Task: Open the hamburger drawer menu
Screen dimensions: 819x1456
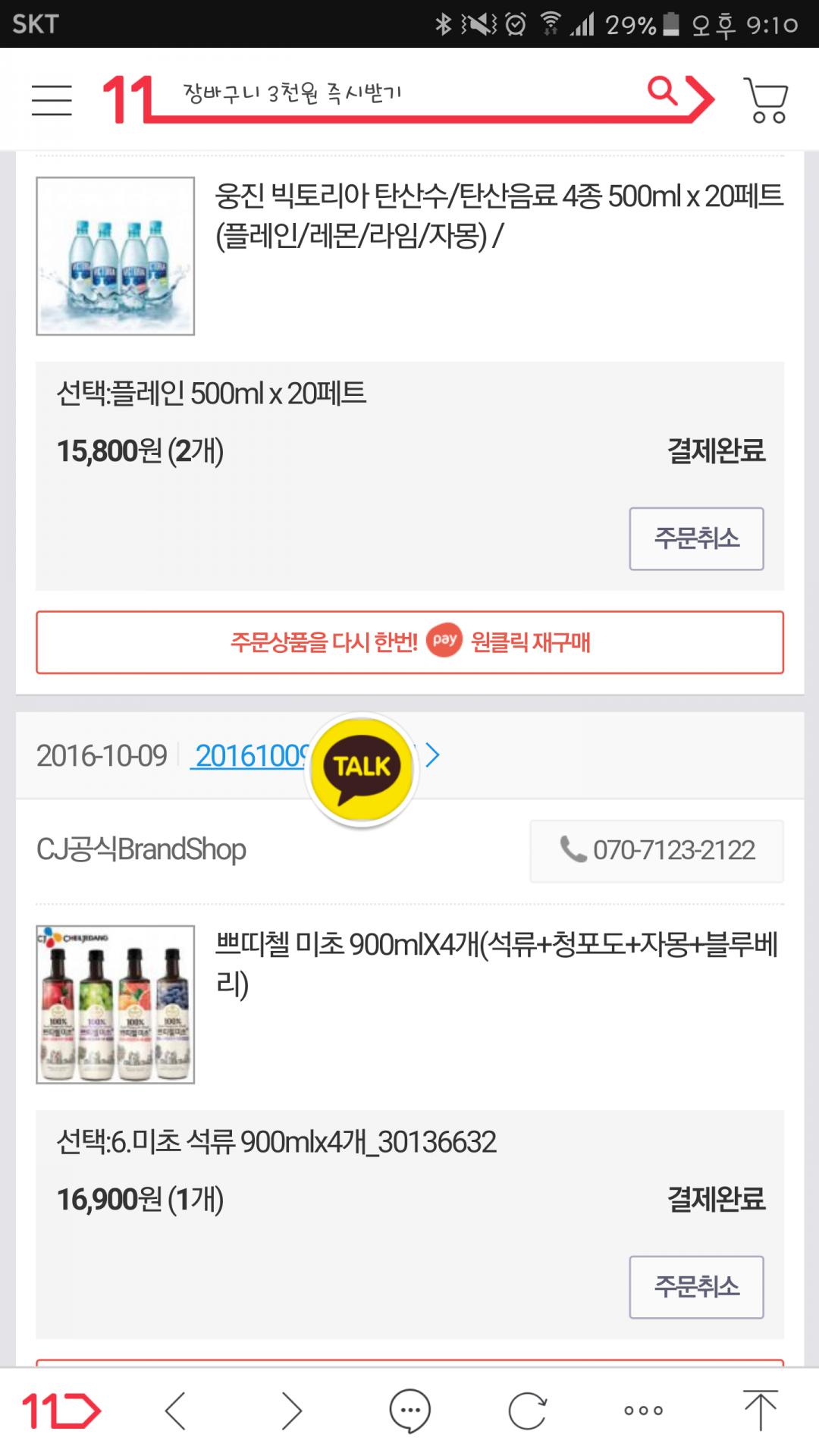Action: [x=52, y=99]
